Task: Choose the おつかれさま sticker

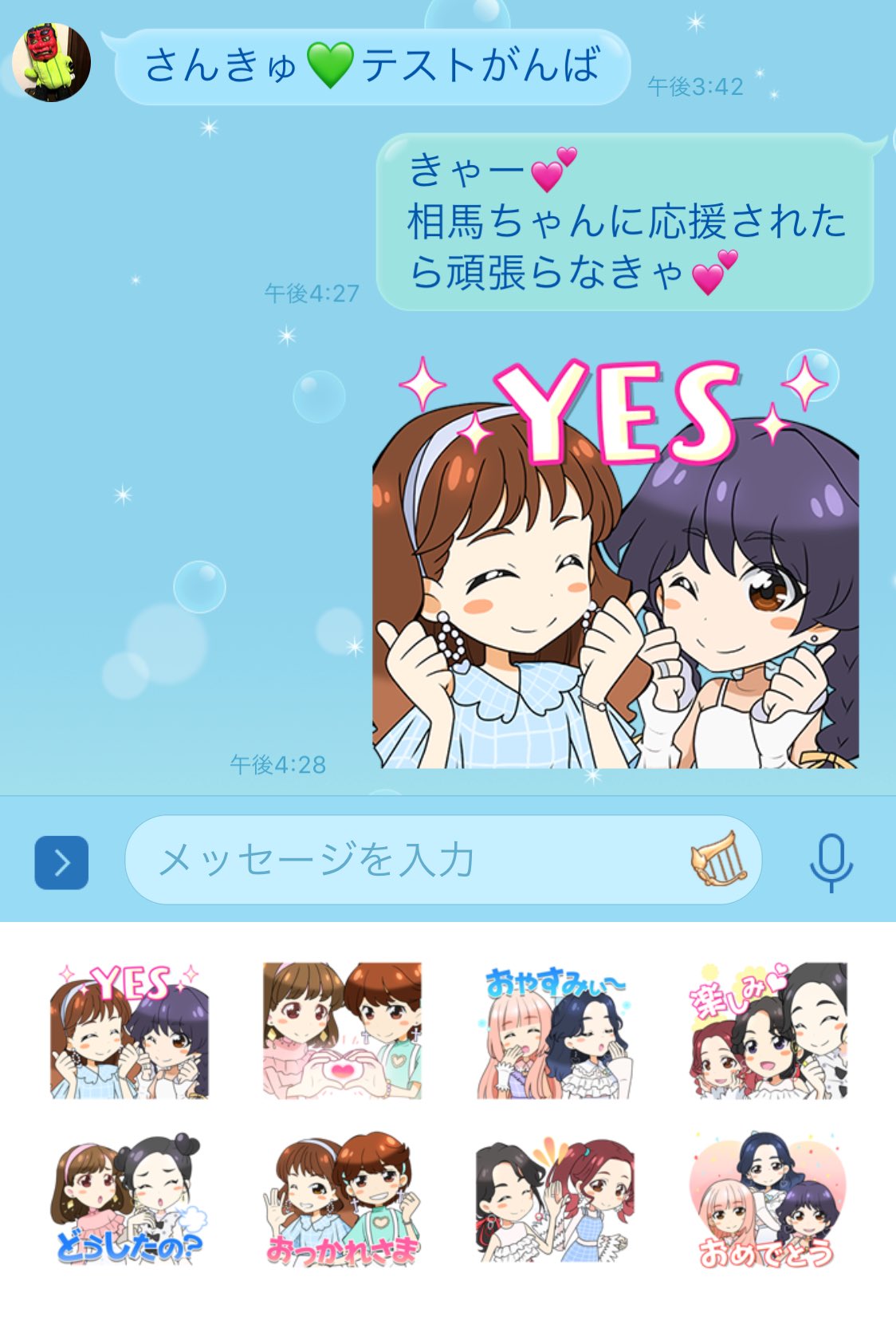Action: pos(342,1199)
